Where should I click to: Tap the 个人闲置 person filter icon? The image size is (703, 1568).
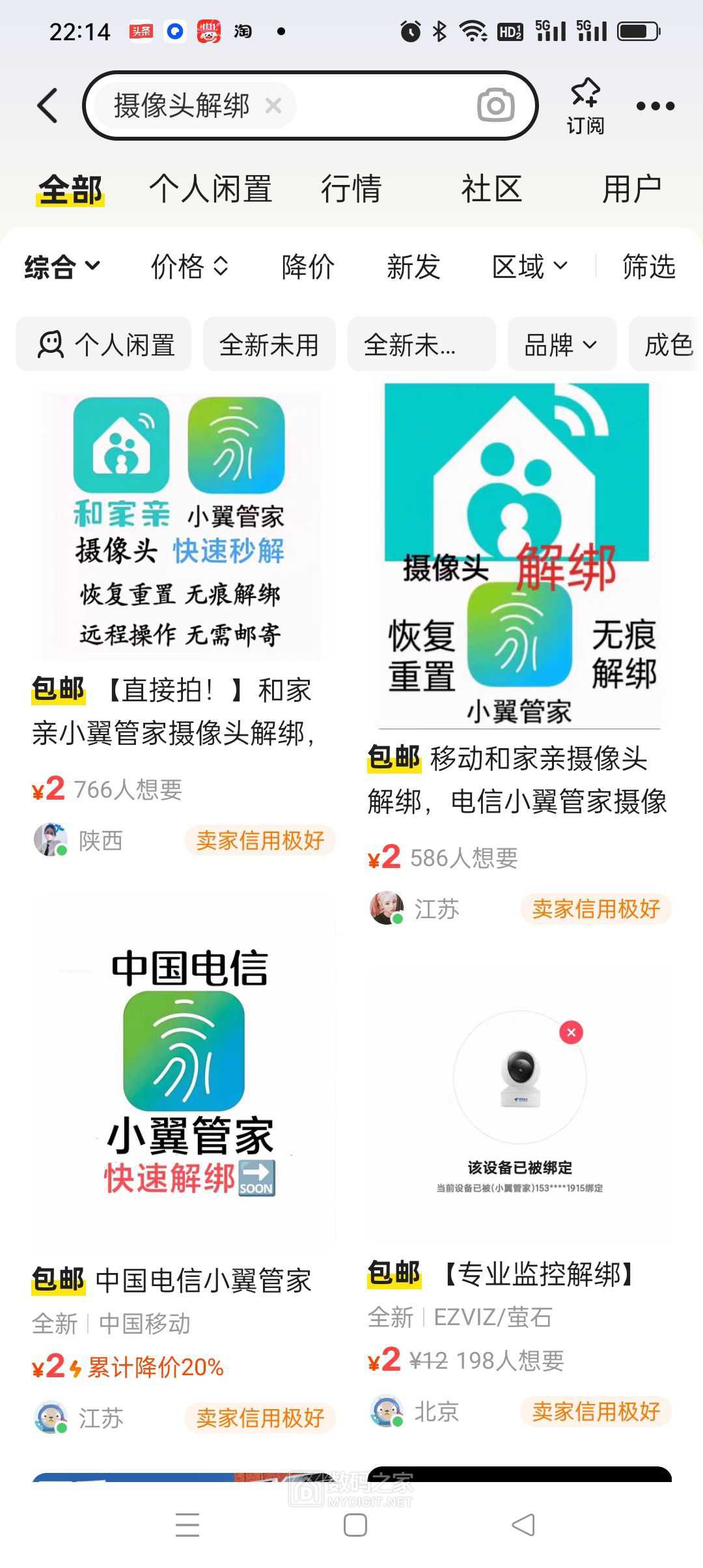click(x=51, y=344)
